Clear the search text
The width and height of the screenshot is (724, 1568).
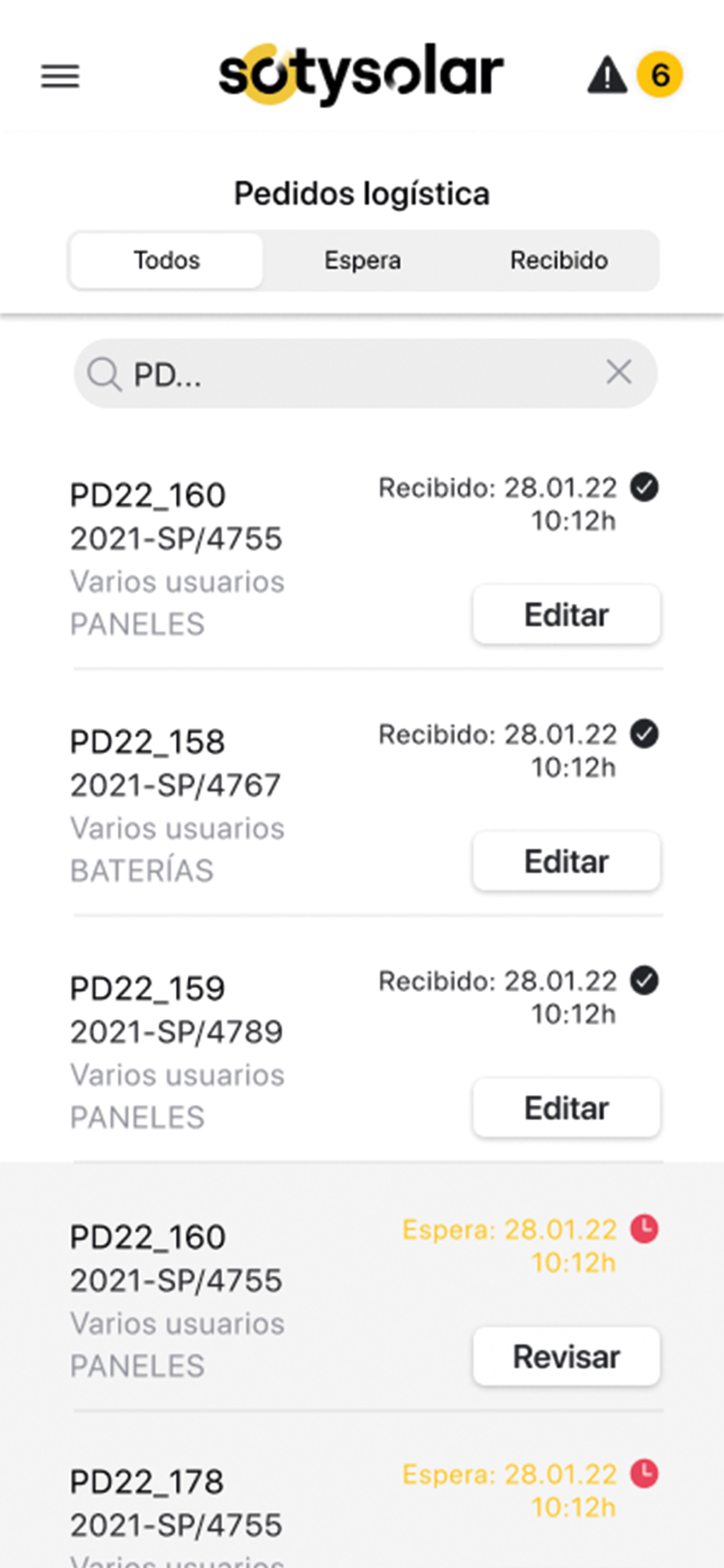tap(618, 372)
